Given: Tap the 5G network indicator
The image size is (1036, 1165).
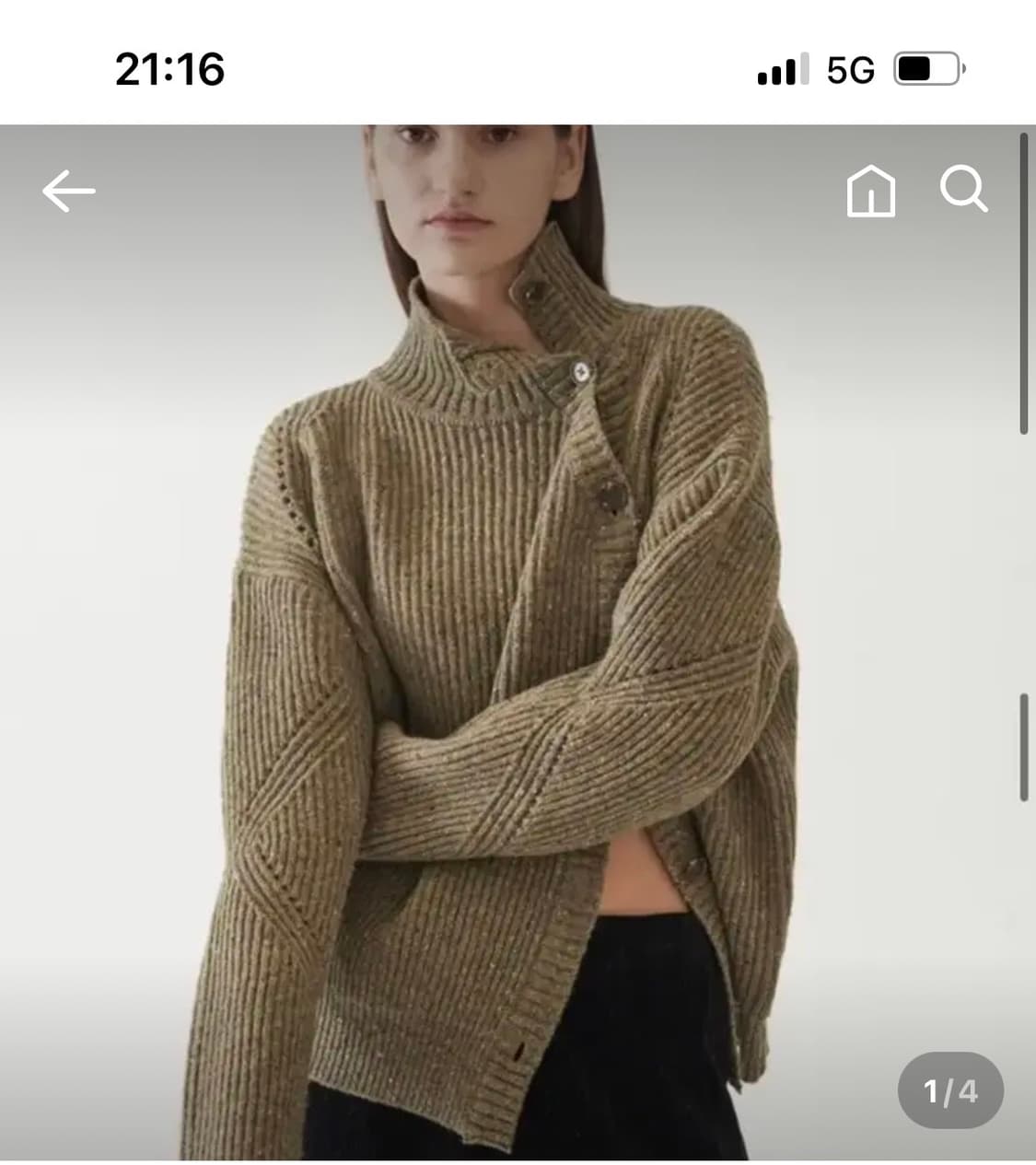Looking at the screenshot, I should [852, 69].
